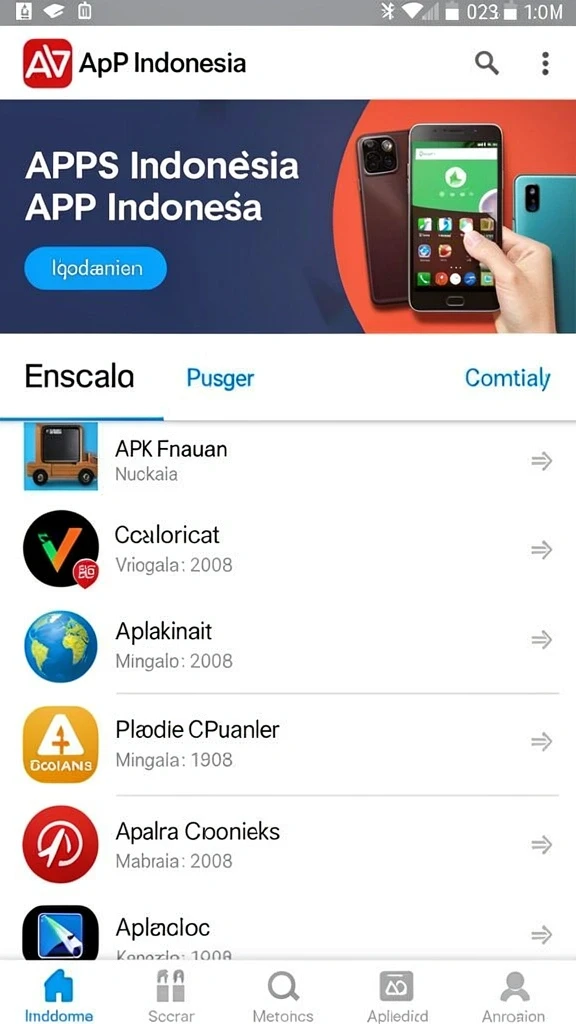Open the search icon in app bar

487,63
